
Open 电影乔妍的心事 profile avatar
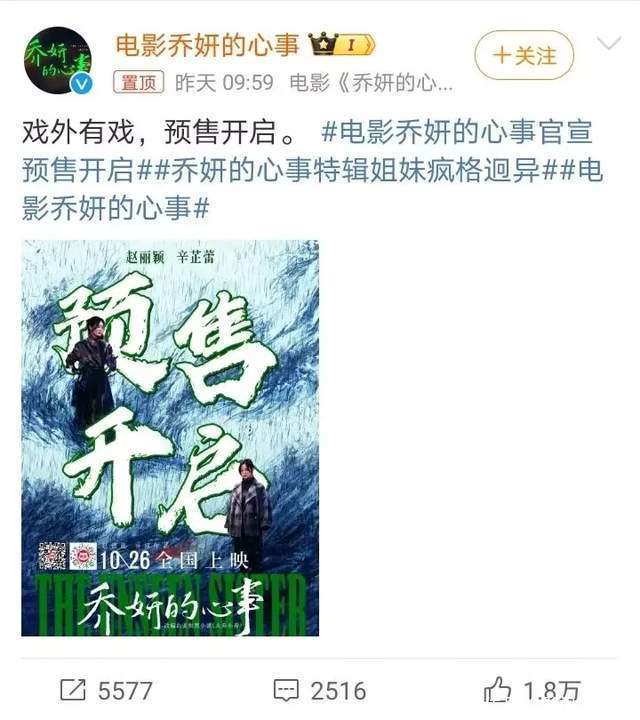coord(59,60)
